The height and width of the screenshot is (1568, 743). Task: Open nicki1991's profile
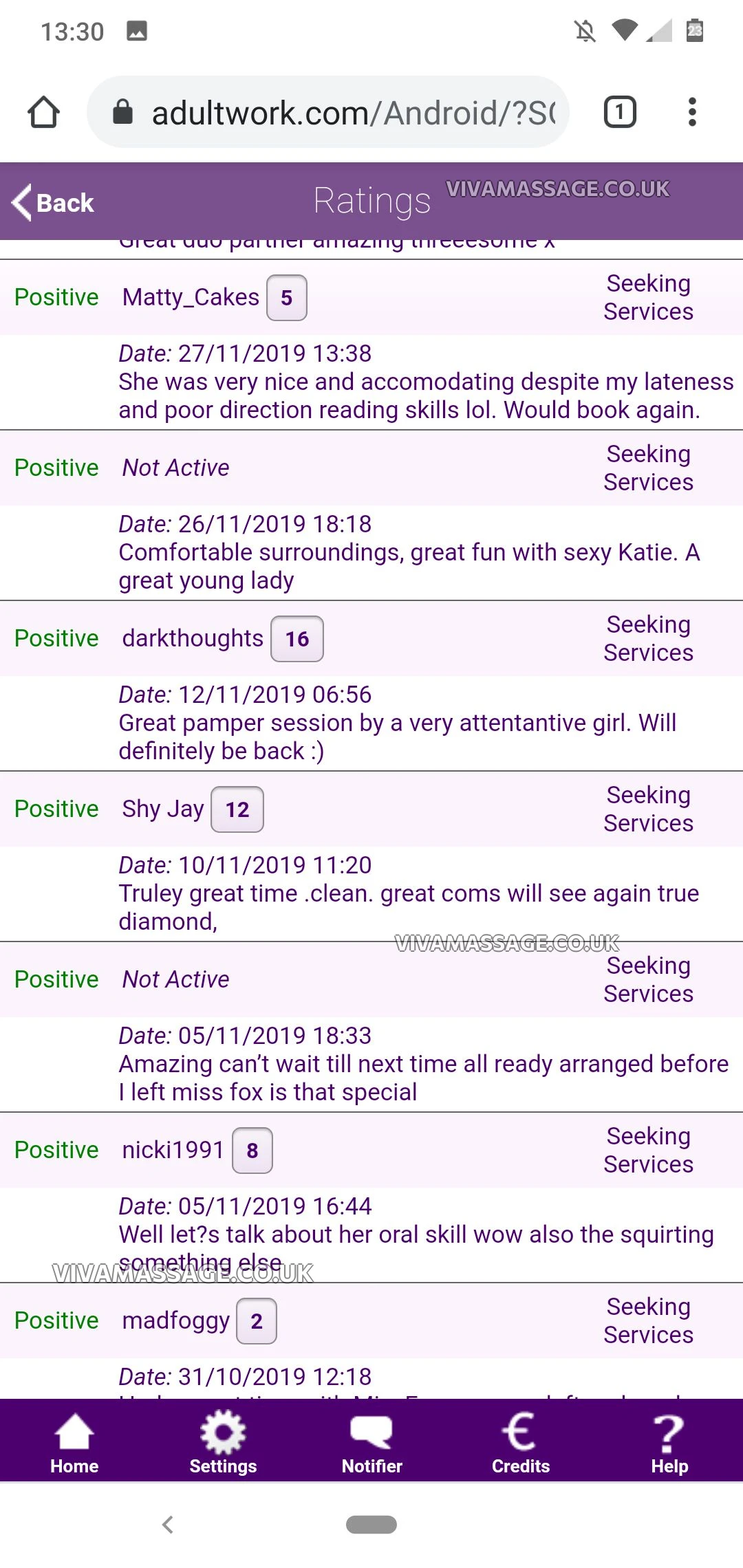[x=173, y=1150]
